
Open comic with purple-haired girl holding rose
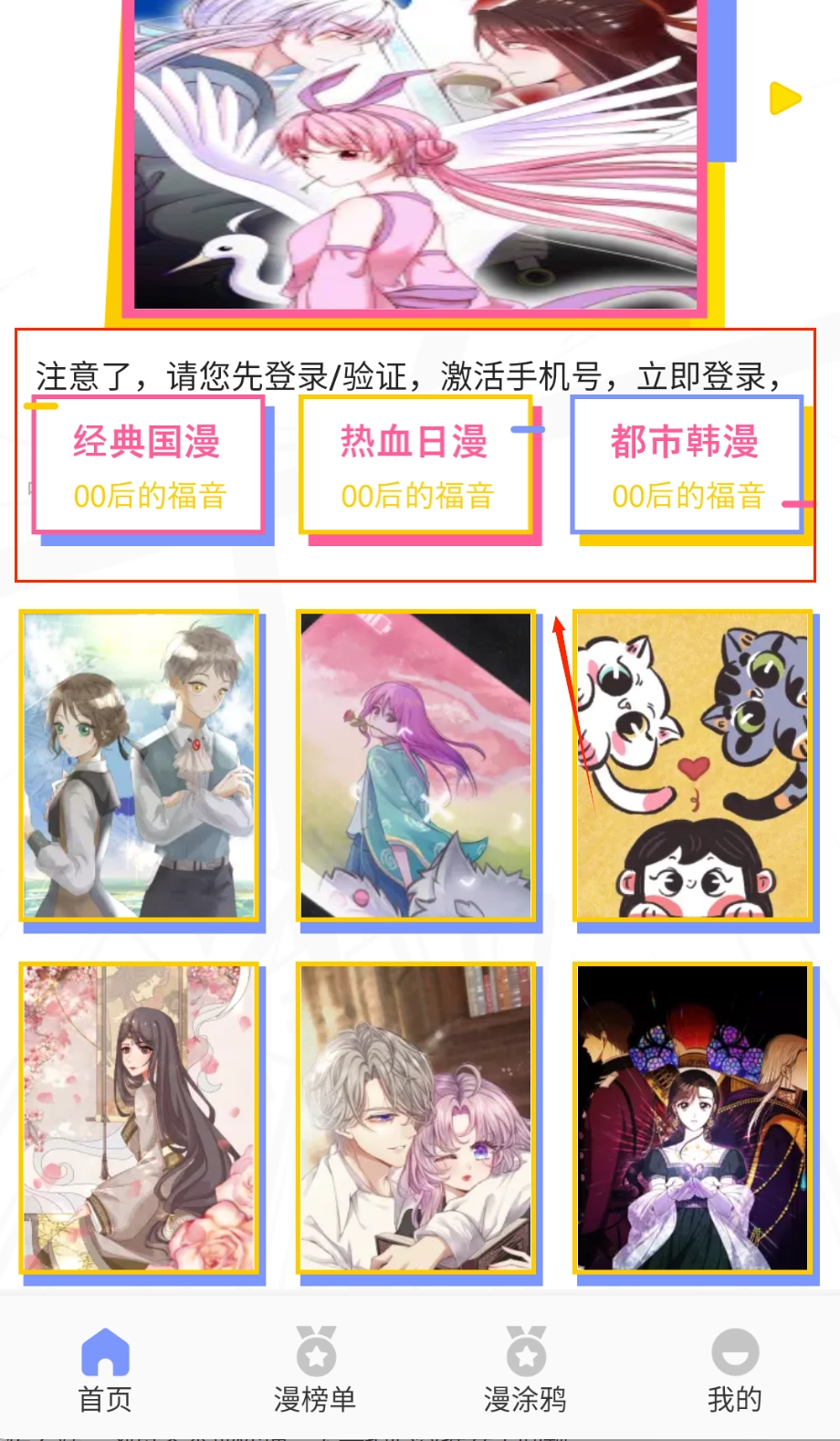(x=416, y=765)
